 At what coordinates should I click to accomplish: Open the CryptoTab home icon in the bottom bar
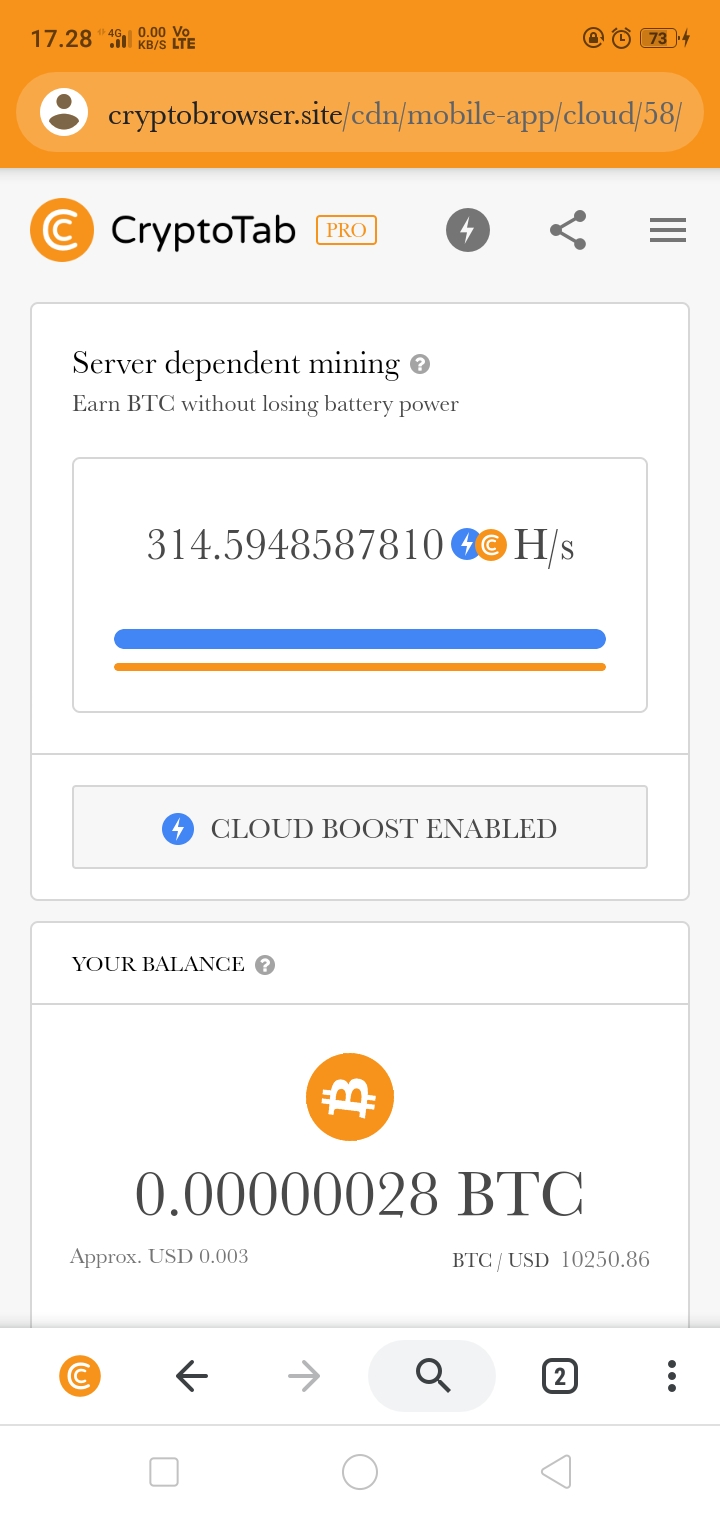[x=80, y=1377]
